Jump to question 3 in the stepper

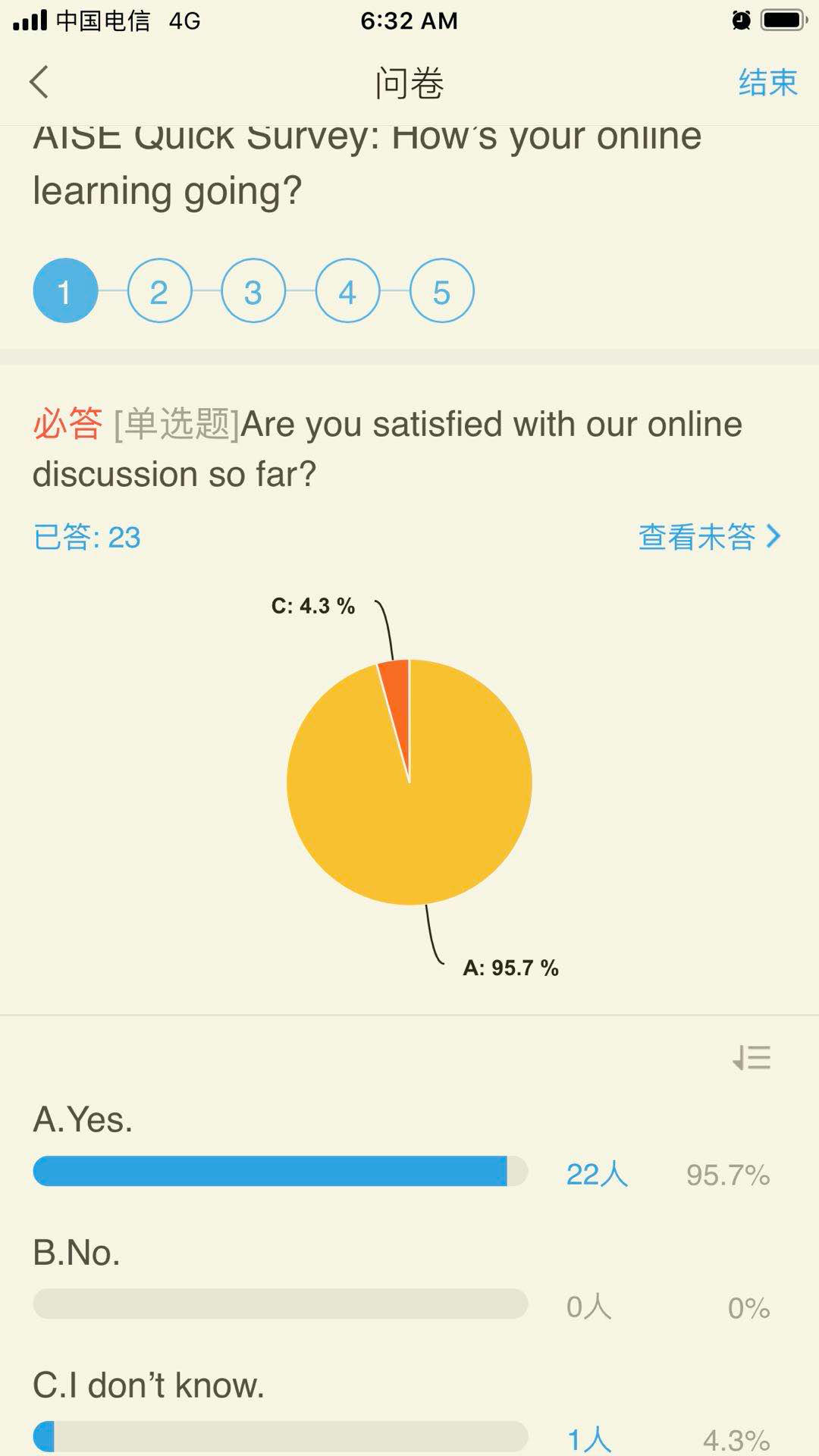click(x=253, y=291)
